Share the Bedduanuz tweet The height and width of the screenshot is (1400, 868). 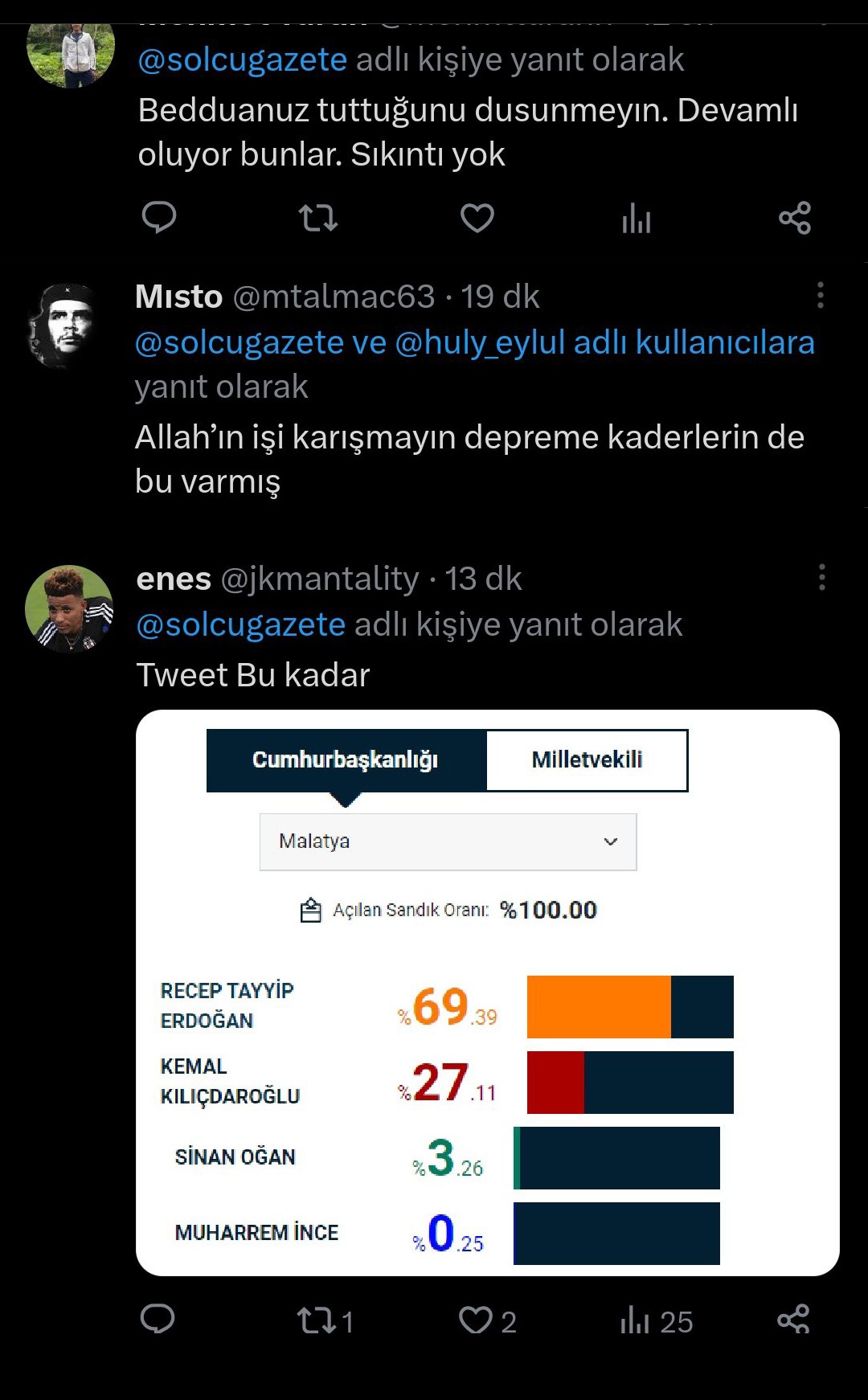coord(794,218)
